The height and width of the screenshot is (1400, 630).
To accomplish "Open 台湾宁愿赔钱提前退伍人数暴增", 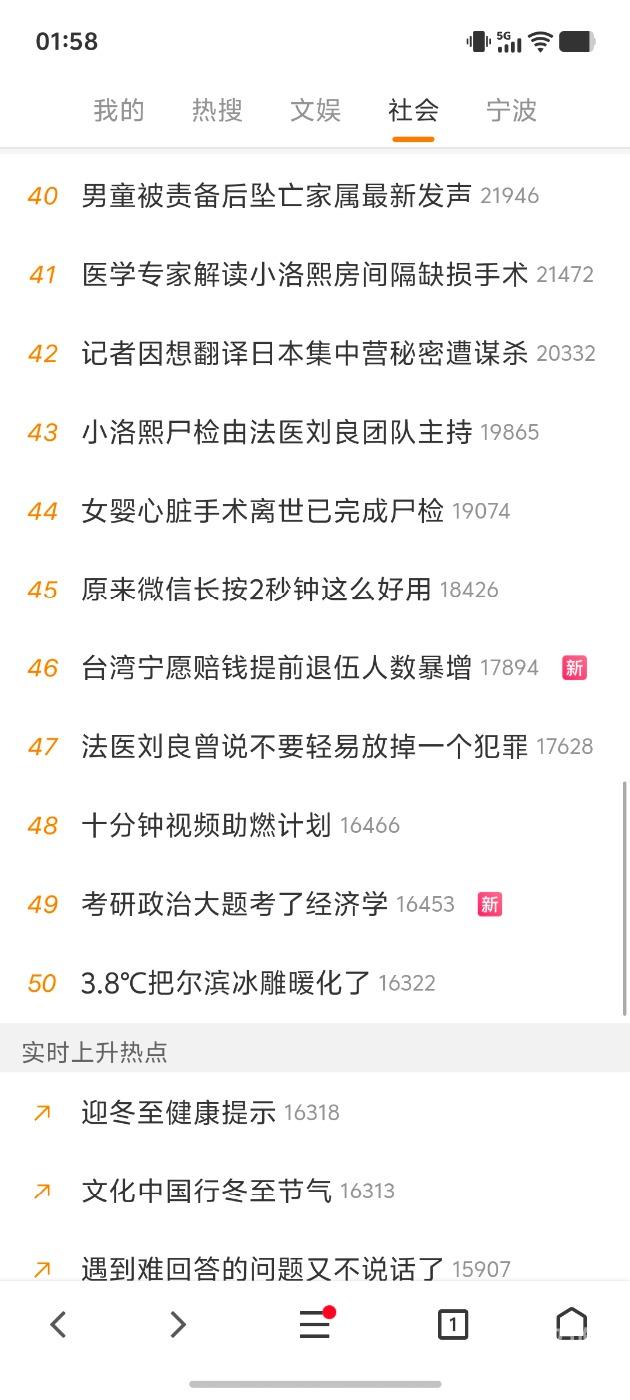I will tap(276, 668).
